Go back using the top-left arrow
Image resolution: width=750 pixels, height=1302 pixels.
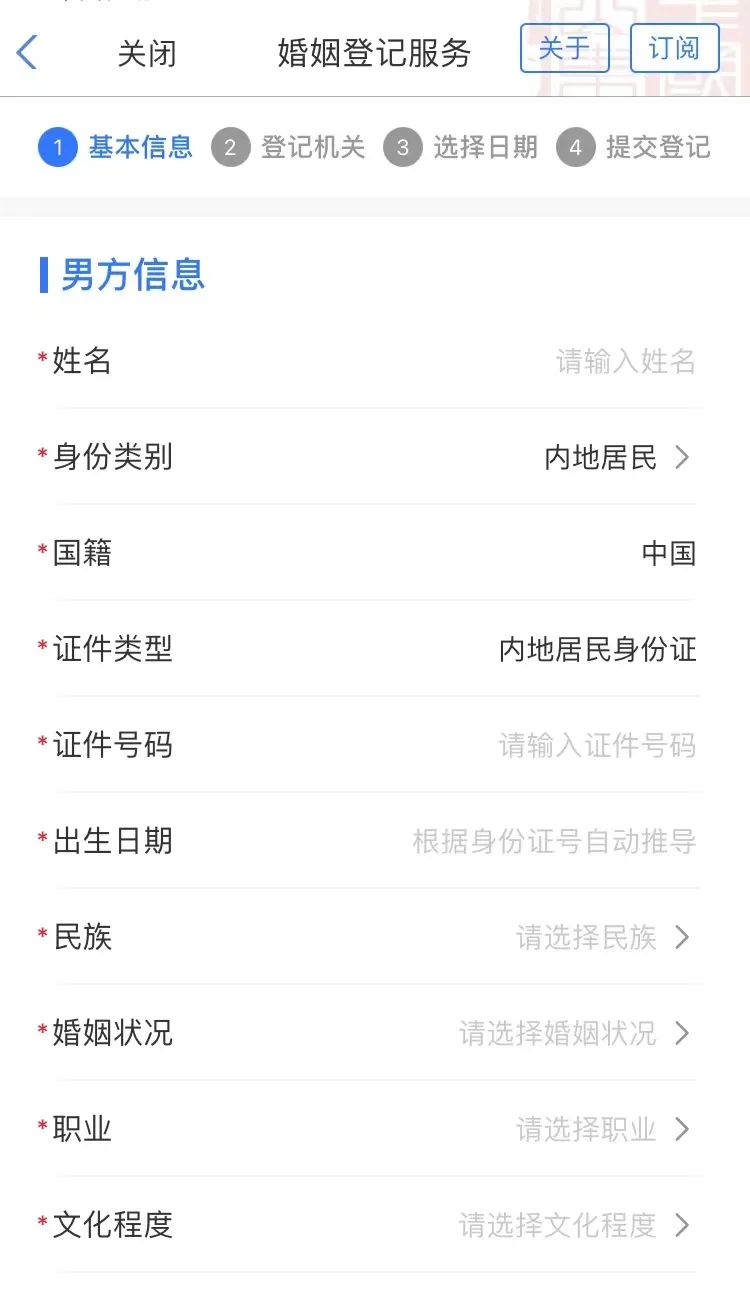27,52
